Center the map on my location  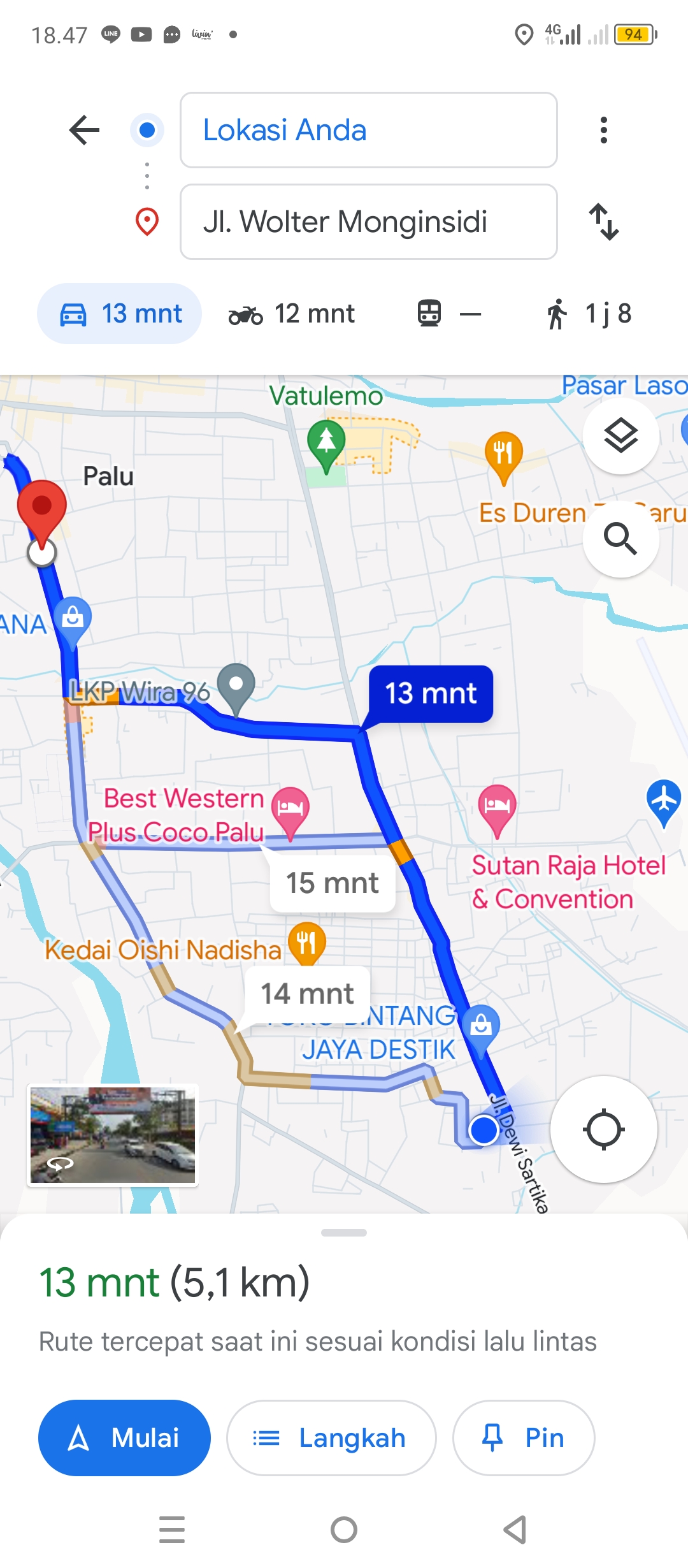point(603,1129)
